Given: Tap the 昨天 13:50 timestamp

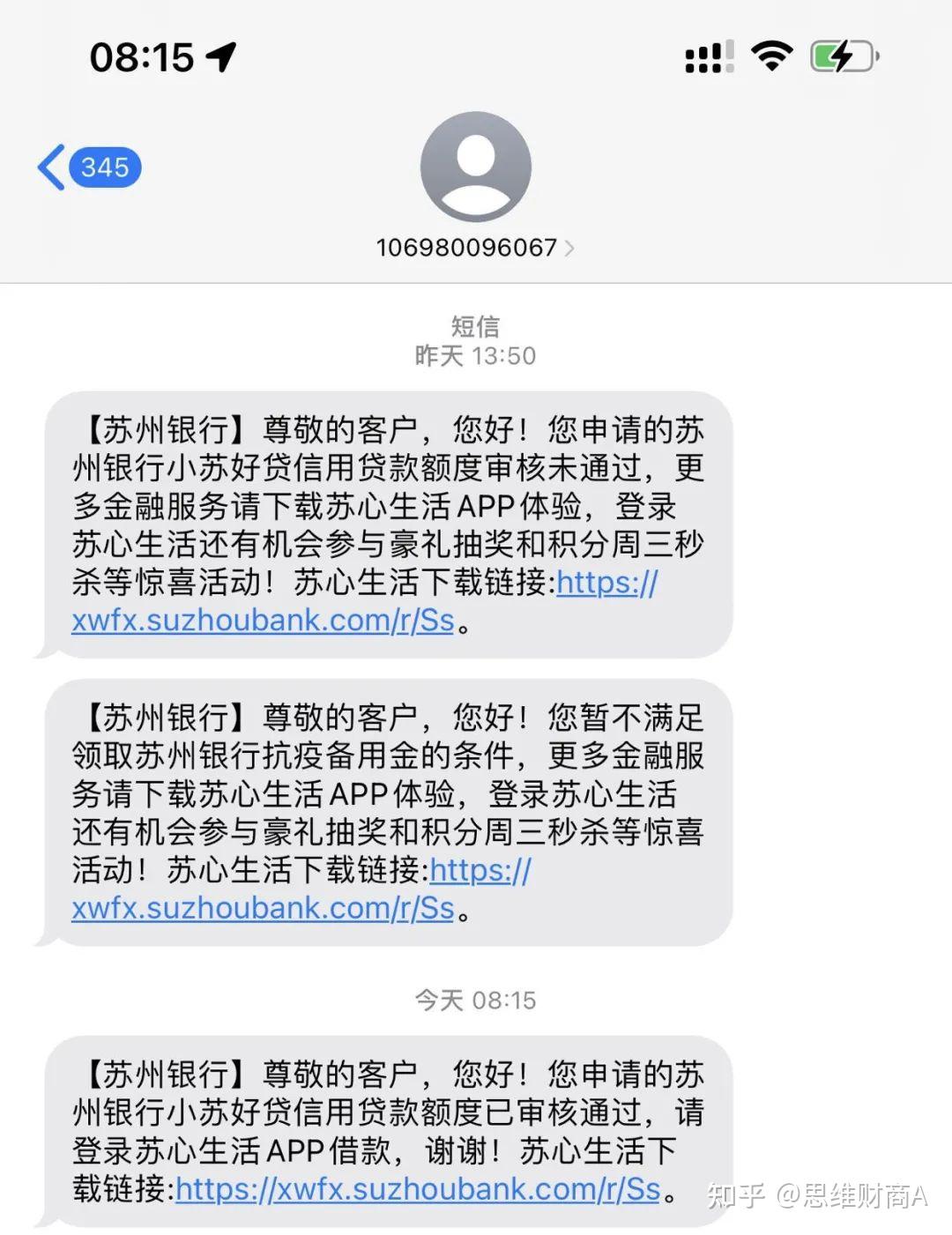Looking at the screenshot, I should coord(476,357).
